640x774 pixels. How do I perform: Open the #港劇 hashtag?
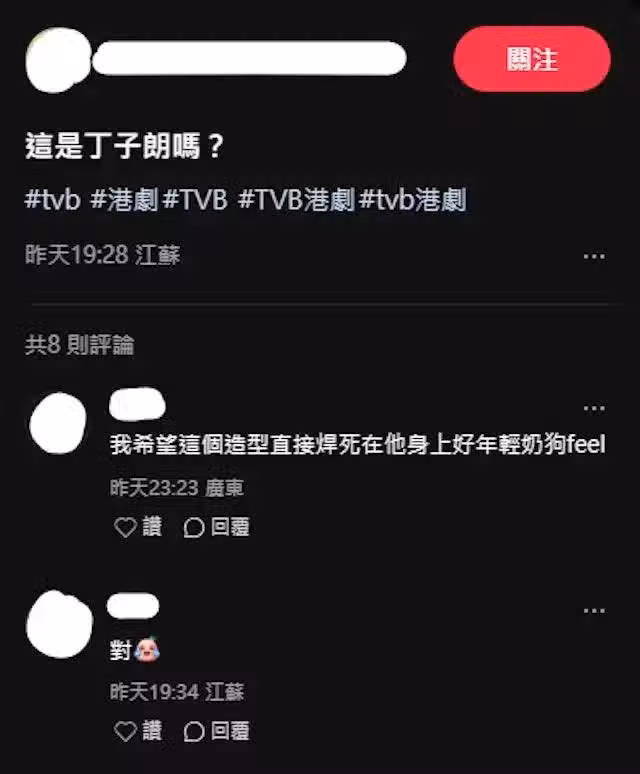[124, 200]
